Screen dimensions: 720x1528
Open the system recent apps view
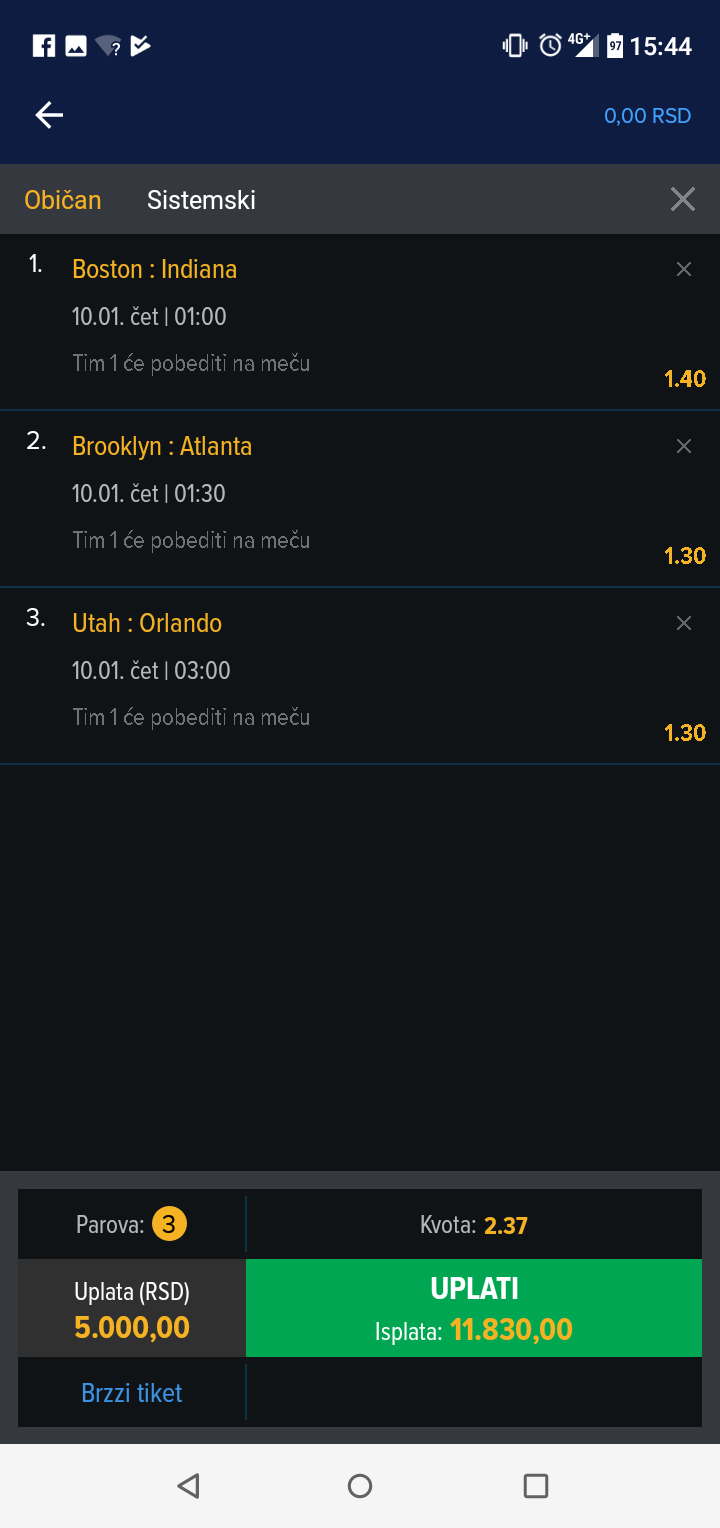point(536,1486)
